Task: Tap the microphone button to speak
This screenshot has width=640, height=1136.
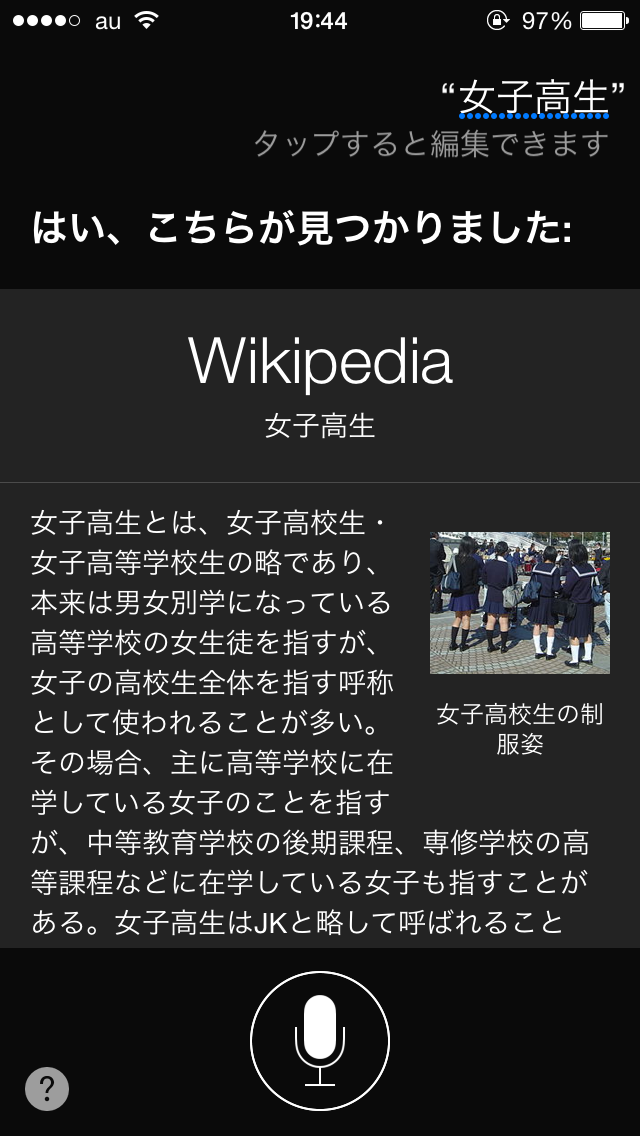Action: 320,1041
